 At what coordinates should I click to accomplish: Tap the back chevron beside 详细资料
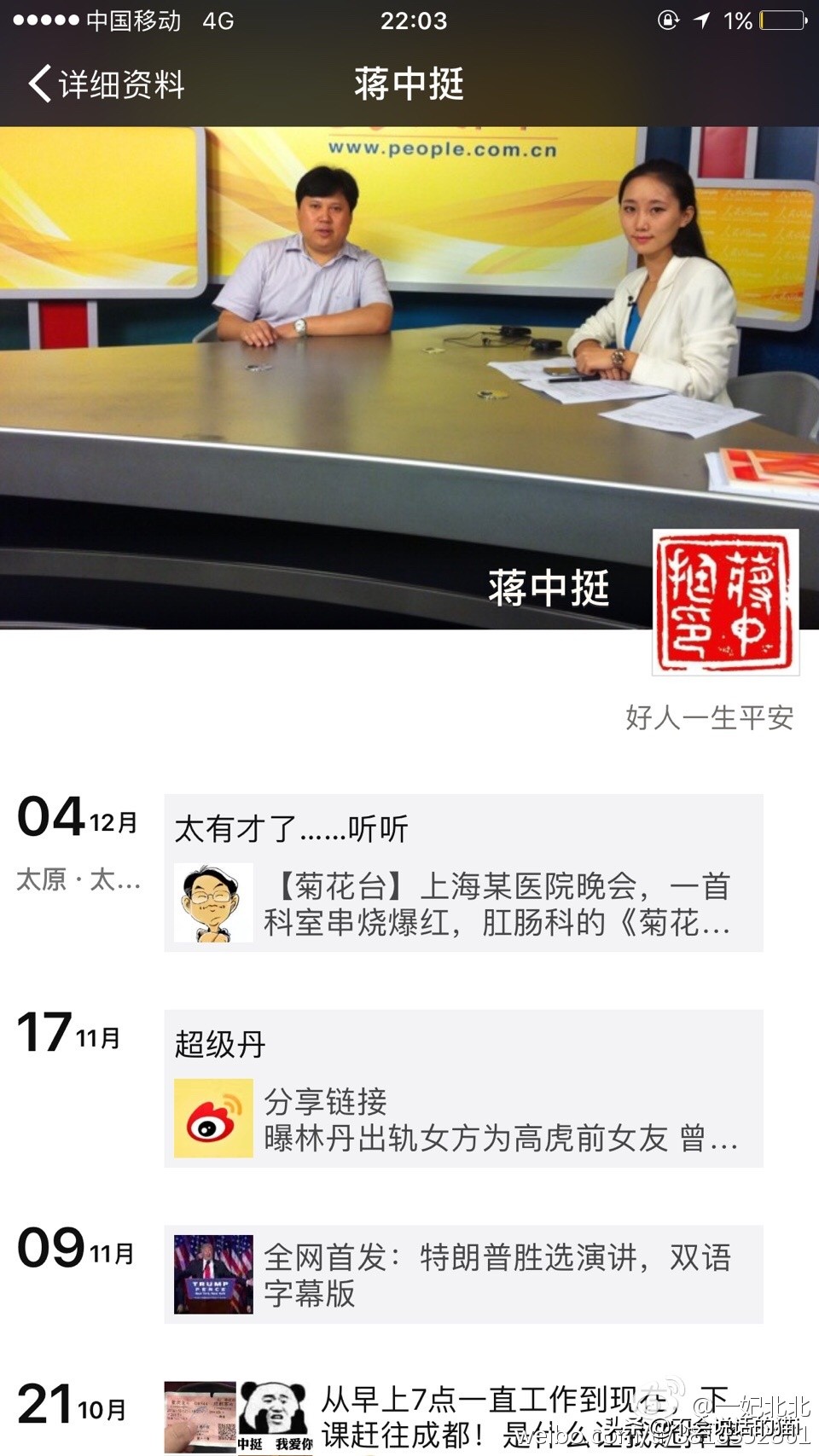(x=36, y=84)
